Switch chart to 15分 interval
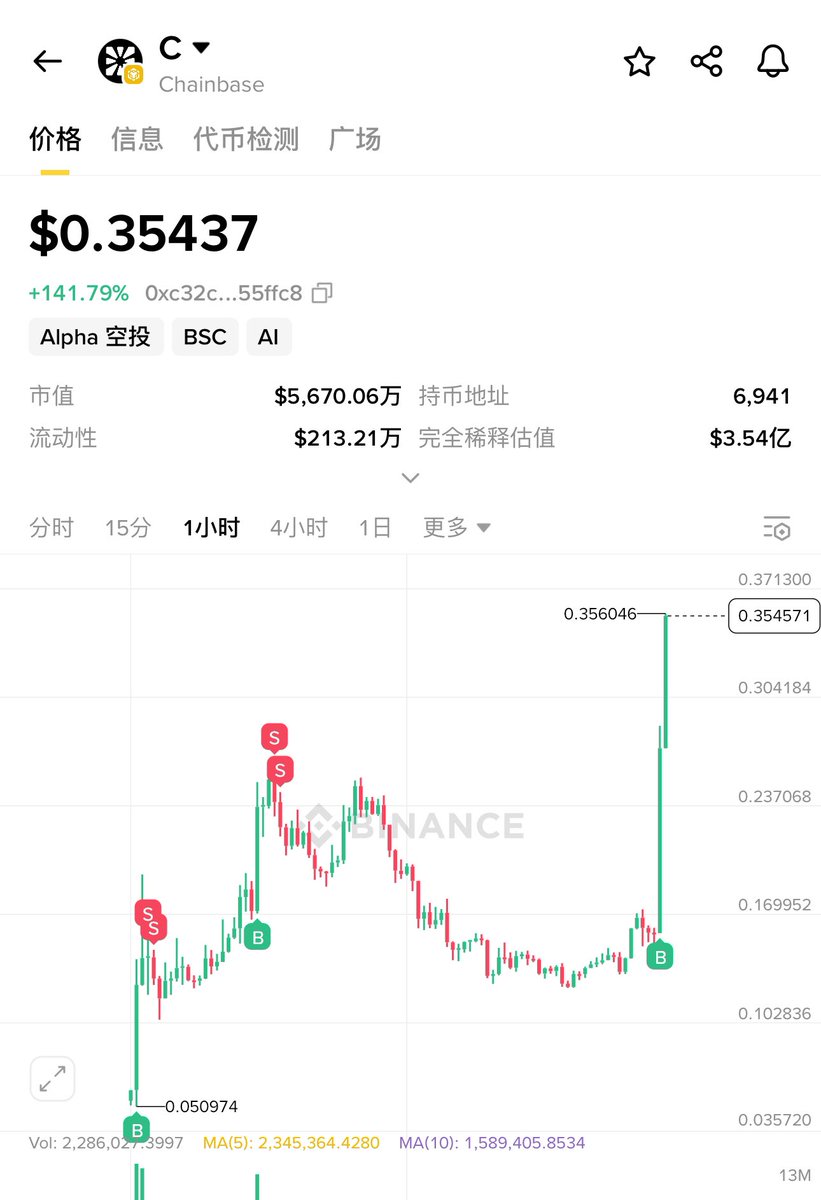 [x=128, y=527]
